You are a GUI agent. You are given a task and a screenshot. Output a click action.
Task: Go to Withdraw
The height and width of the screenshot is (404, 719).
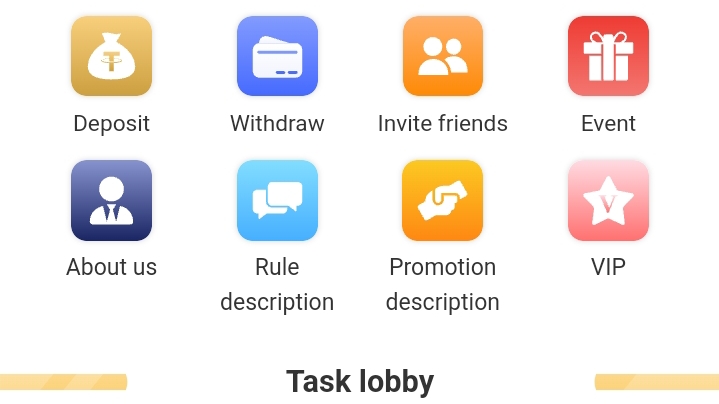(277, 57)
